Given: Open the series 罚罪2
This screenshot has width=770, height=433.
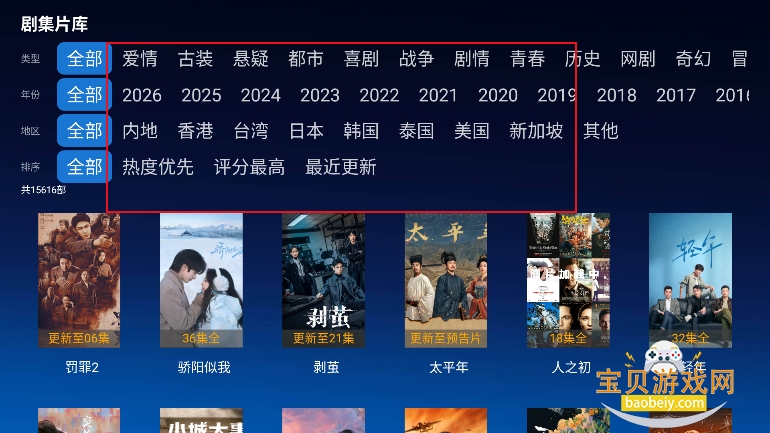Looking at the screenshot, I should pyautogui.click(x=79, y=281).
